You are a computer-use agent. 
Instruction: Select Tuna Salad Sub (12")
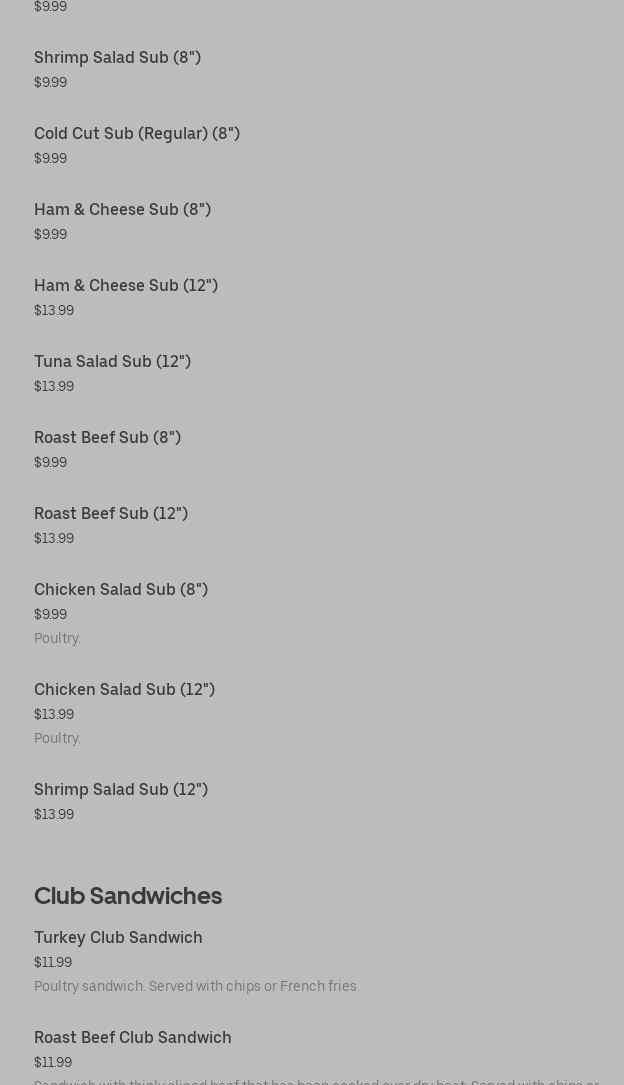[x=112, y=362]
